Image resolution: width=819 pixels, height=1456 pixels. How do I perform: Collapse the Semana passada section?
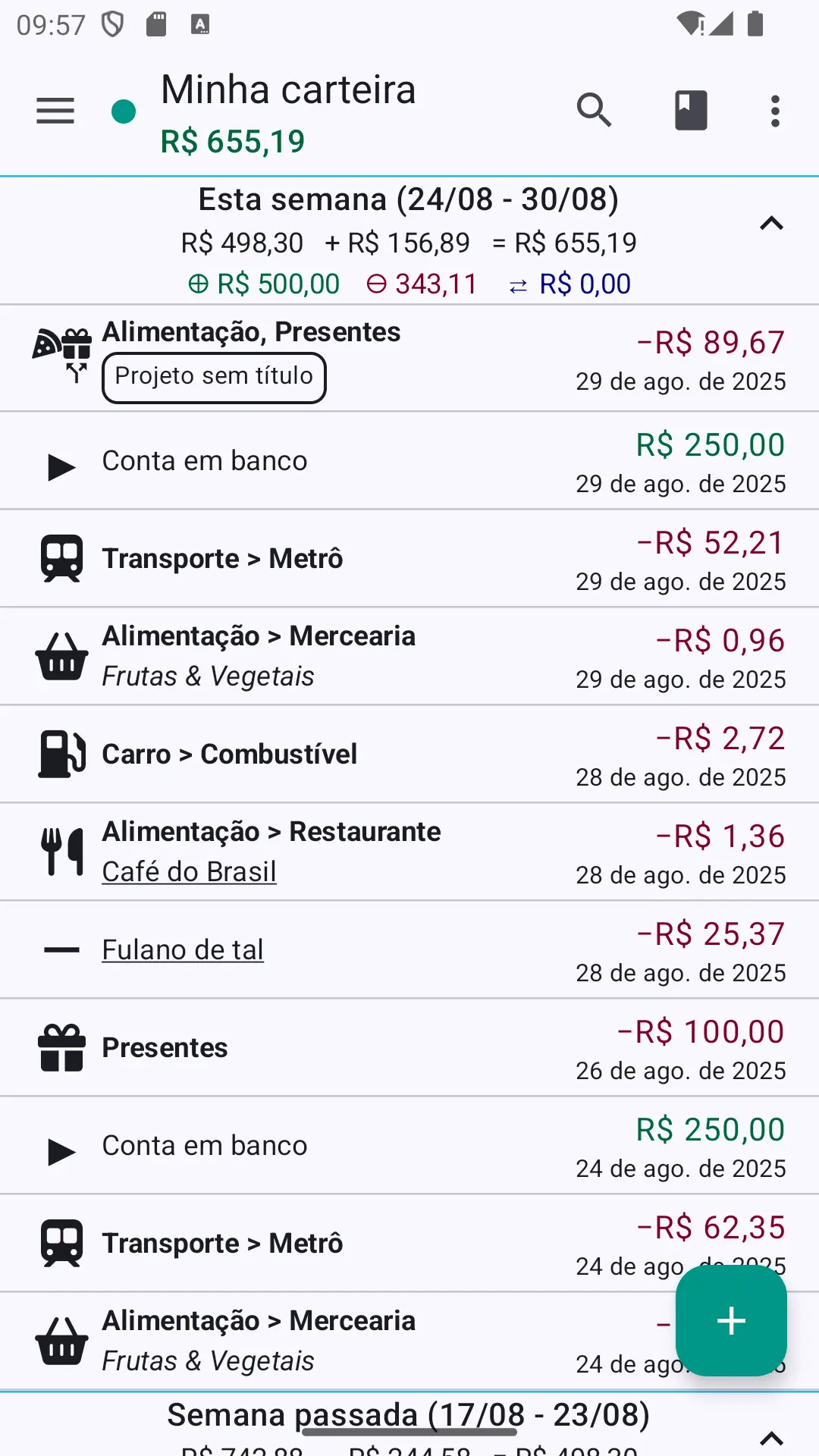(771, 1438)
